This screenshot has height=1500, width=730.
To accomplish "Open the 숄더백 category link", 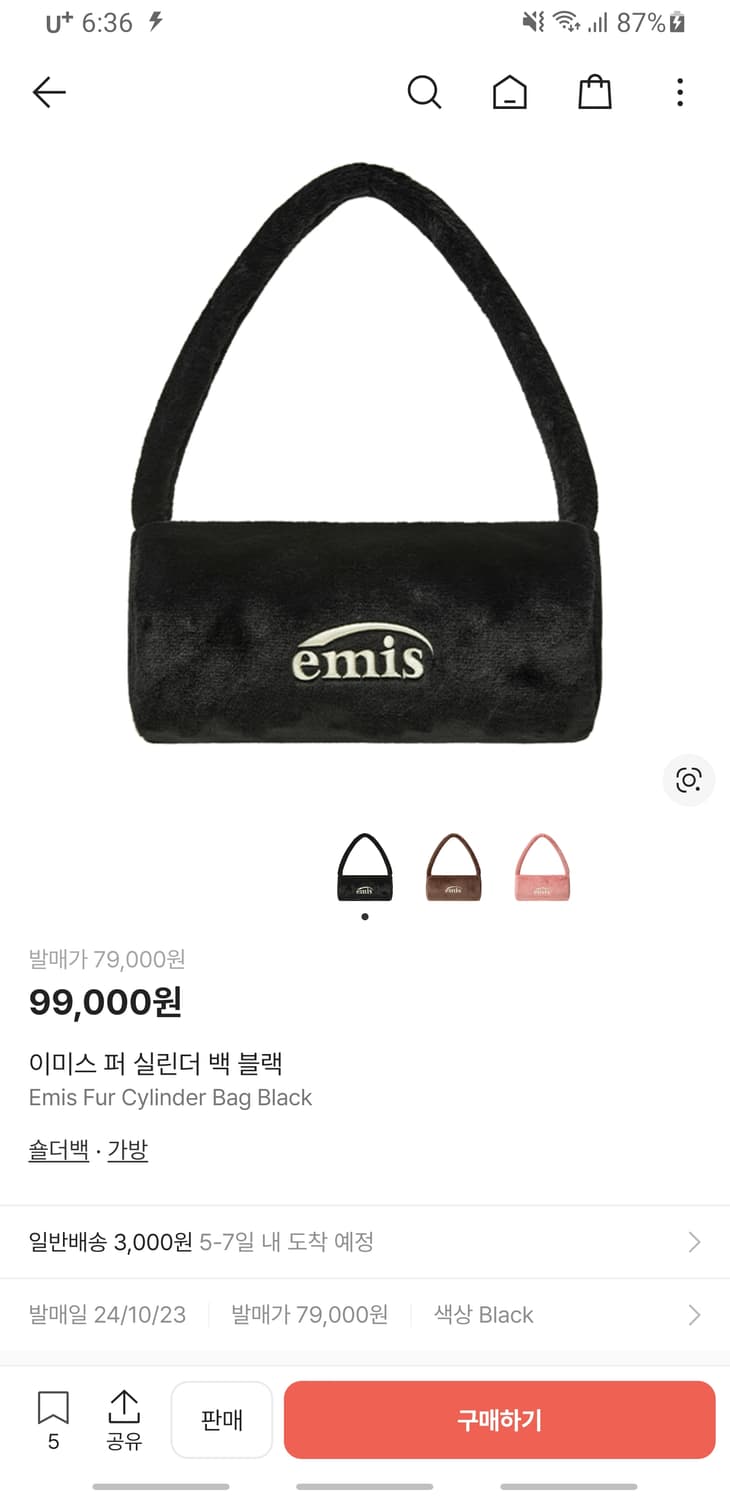I will point(57,1150).
